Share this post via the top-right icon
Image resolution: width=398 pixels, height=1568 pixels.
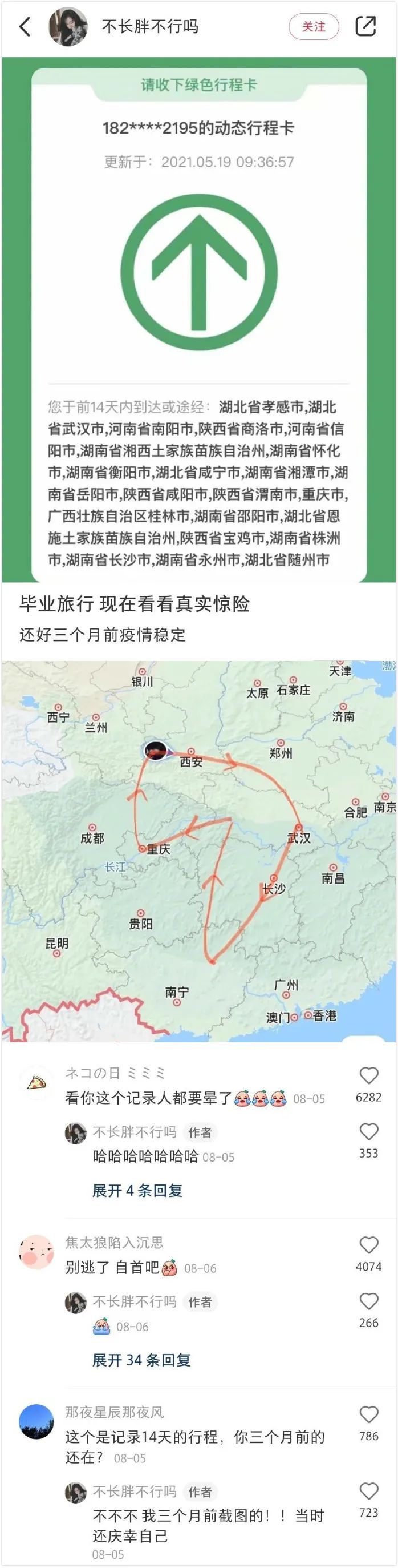pyautogui.click(x=366, y=26)
